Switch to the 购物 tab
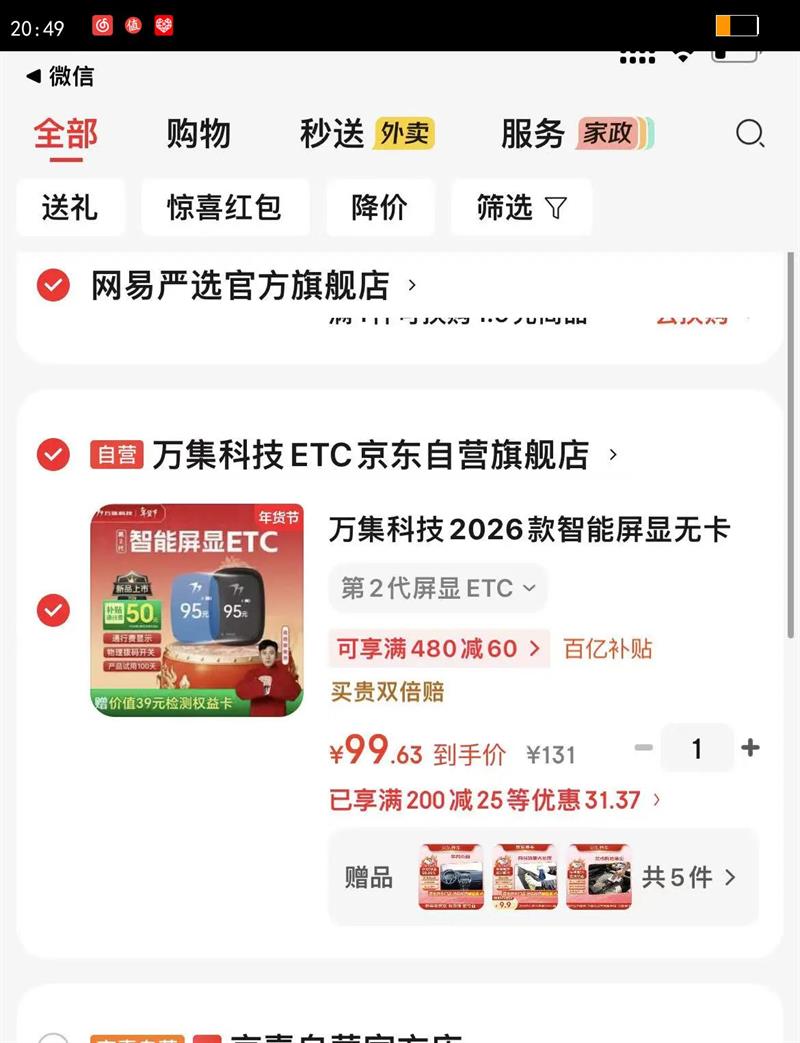The image size is (800, 1043). click(x=198, y=134)
